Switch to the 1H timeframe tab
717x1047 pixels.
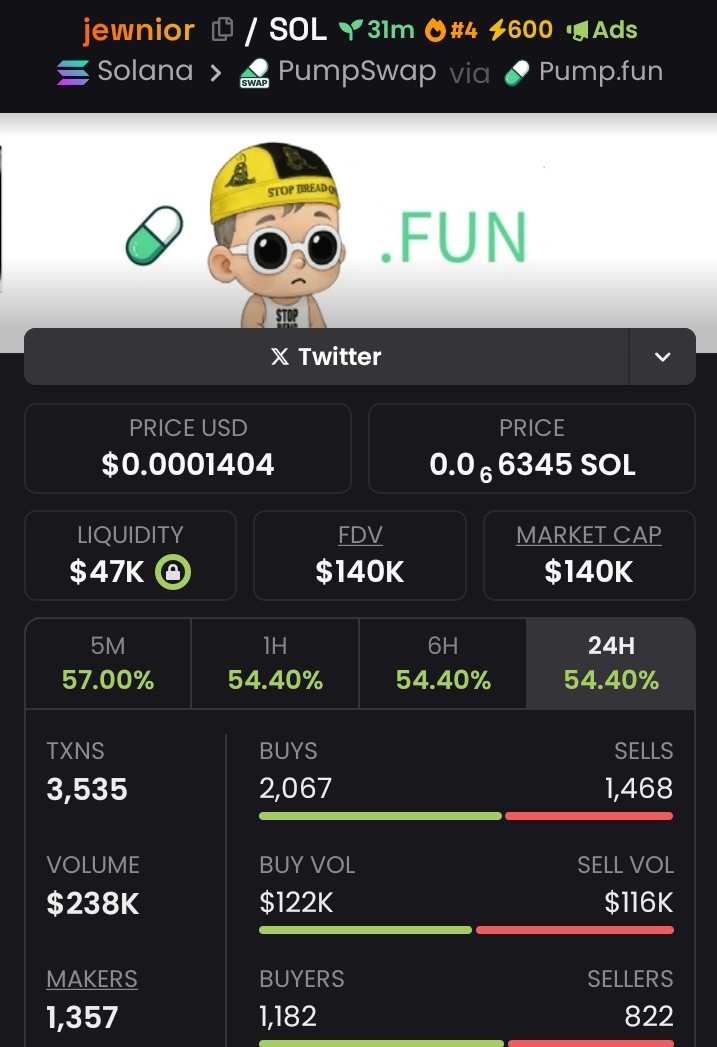tap(275, 664)
